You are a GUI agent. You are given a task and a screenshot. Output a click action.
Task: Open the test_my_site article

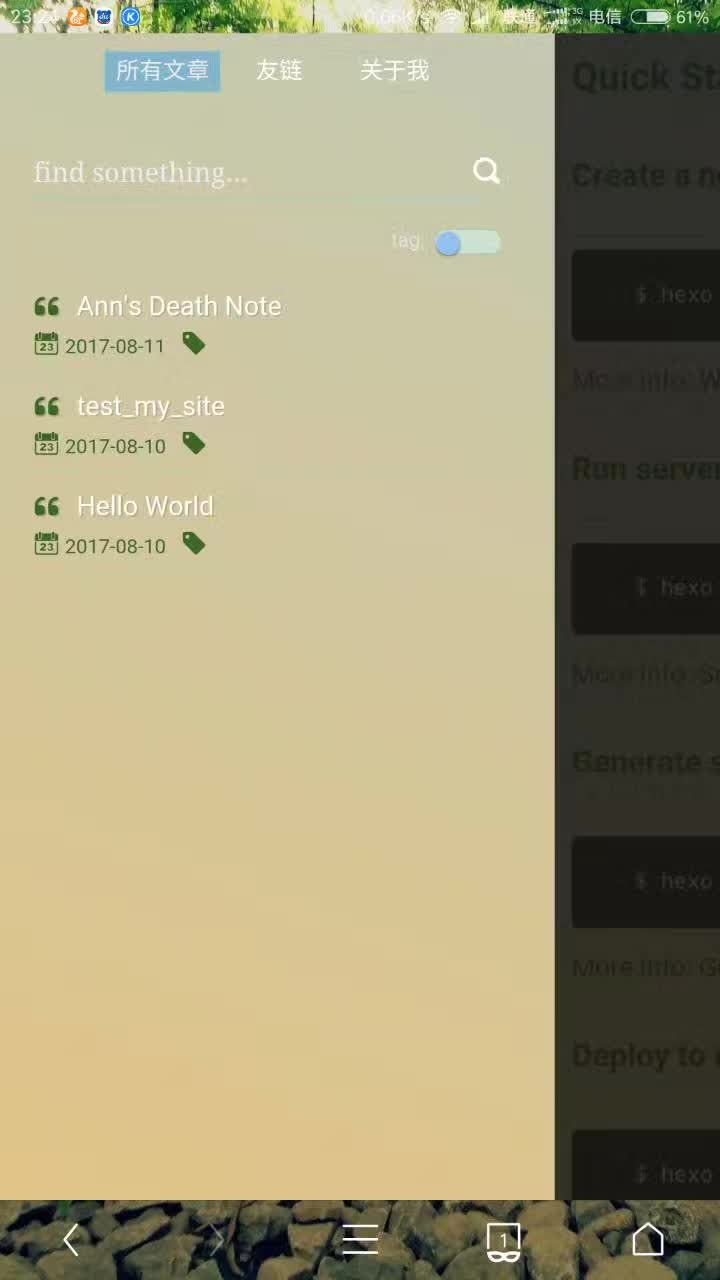pyautogui.click(x=151, y=406)
